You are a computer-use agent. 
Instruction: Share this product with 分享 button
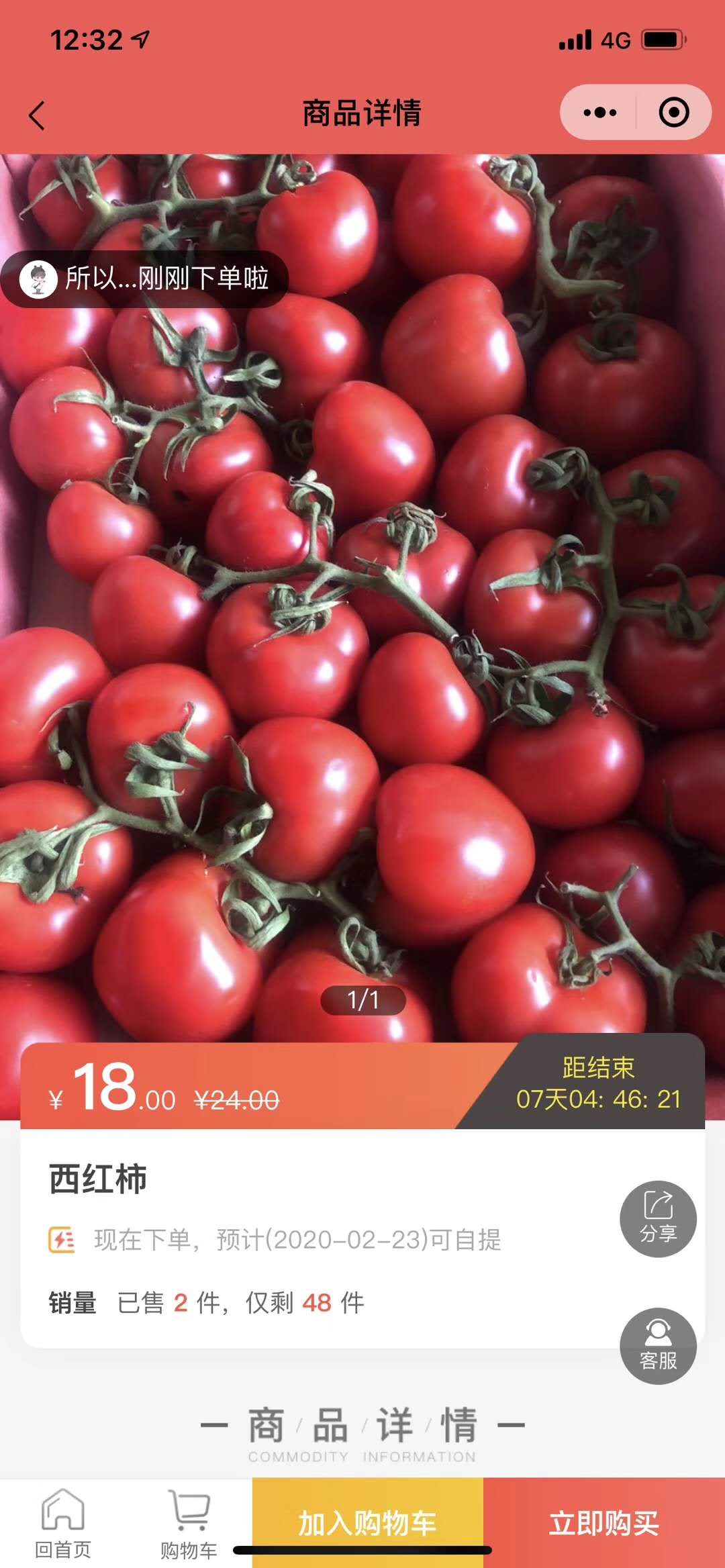click(658, 1219)
